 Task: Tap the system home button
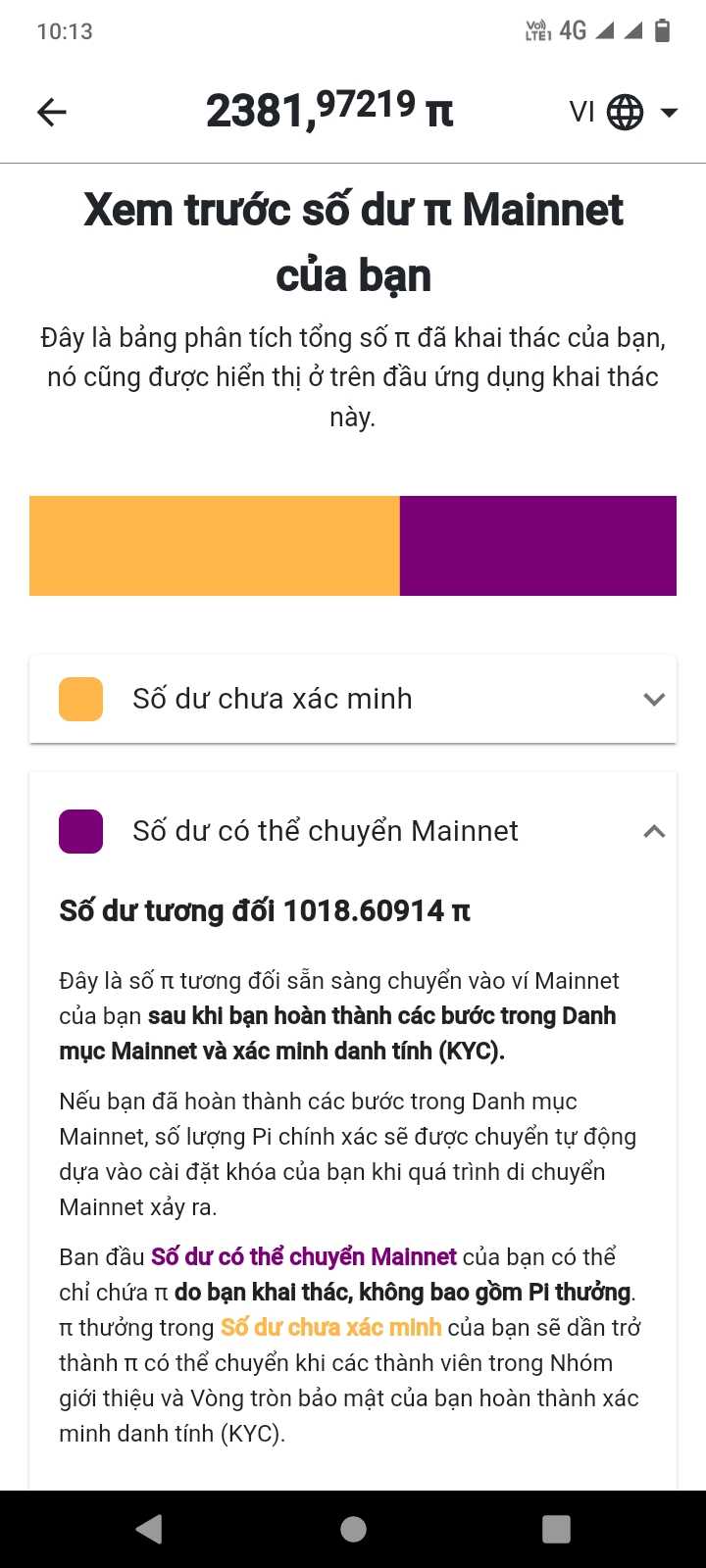353,1529
